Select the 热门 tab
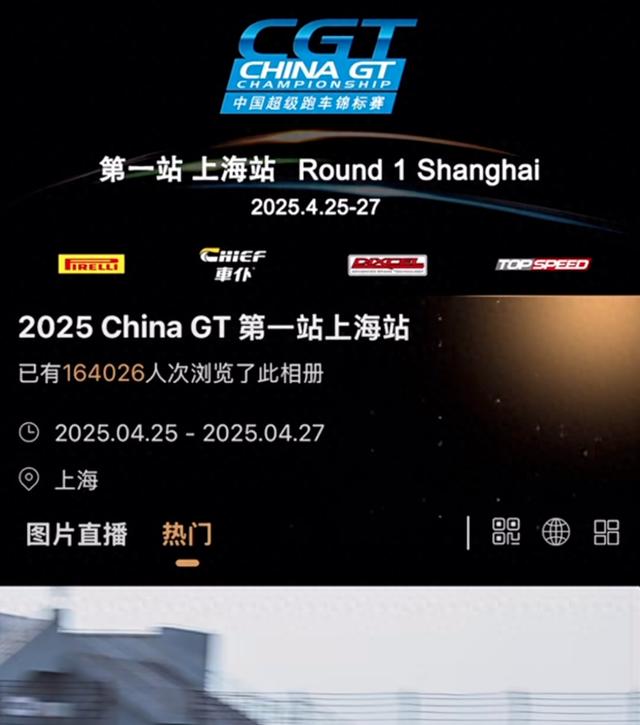 tap(187, 534)
